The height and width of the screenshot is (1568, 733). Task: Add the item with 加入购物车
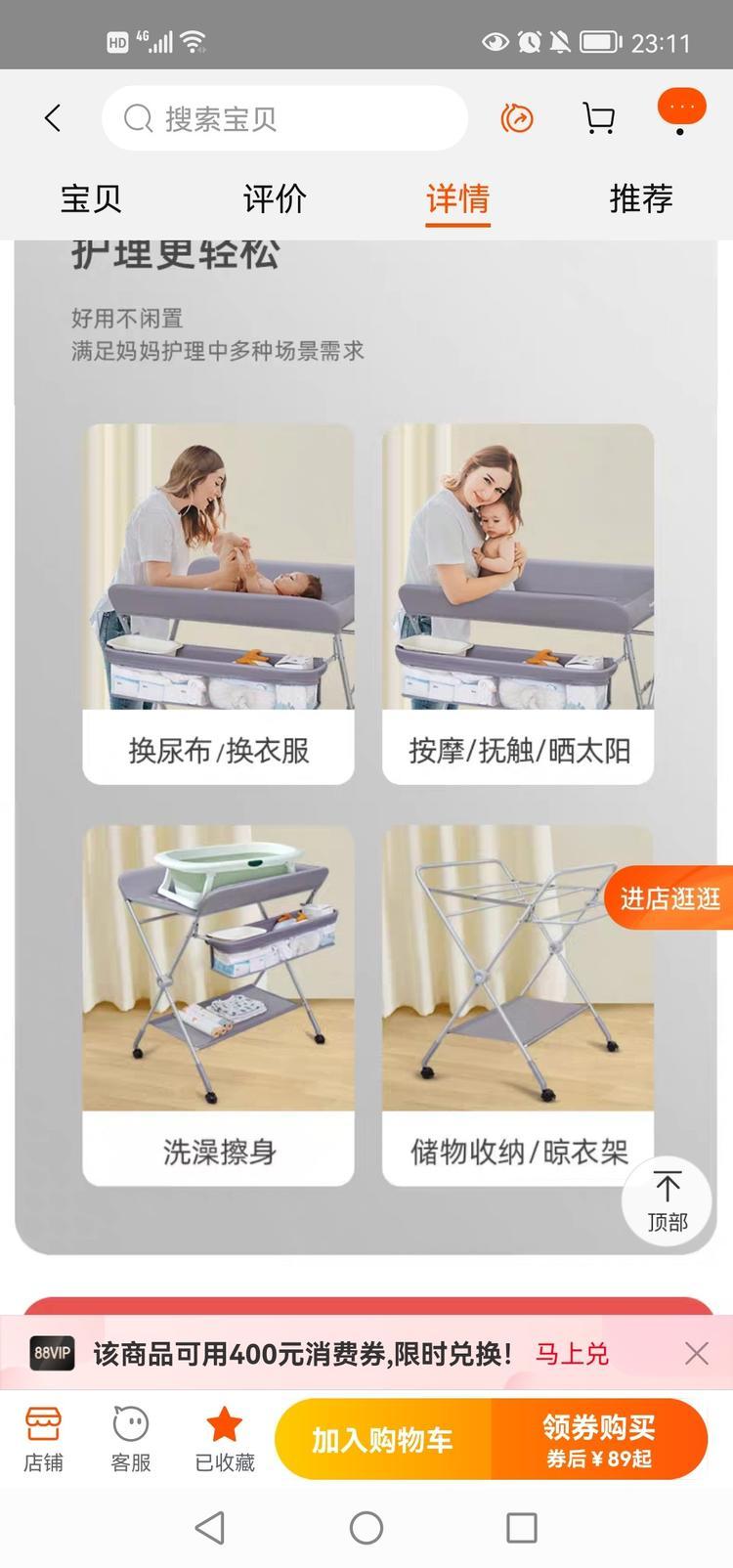tap(382, 1440)
